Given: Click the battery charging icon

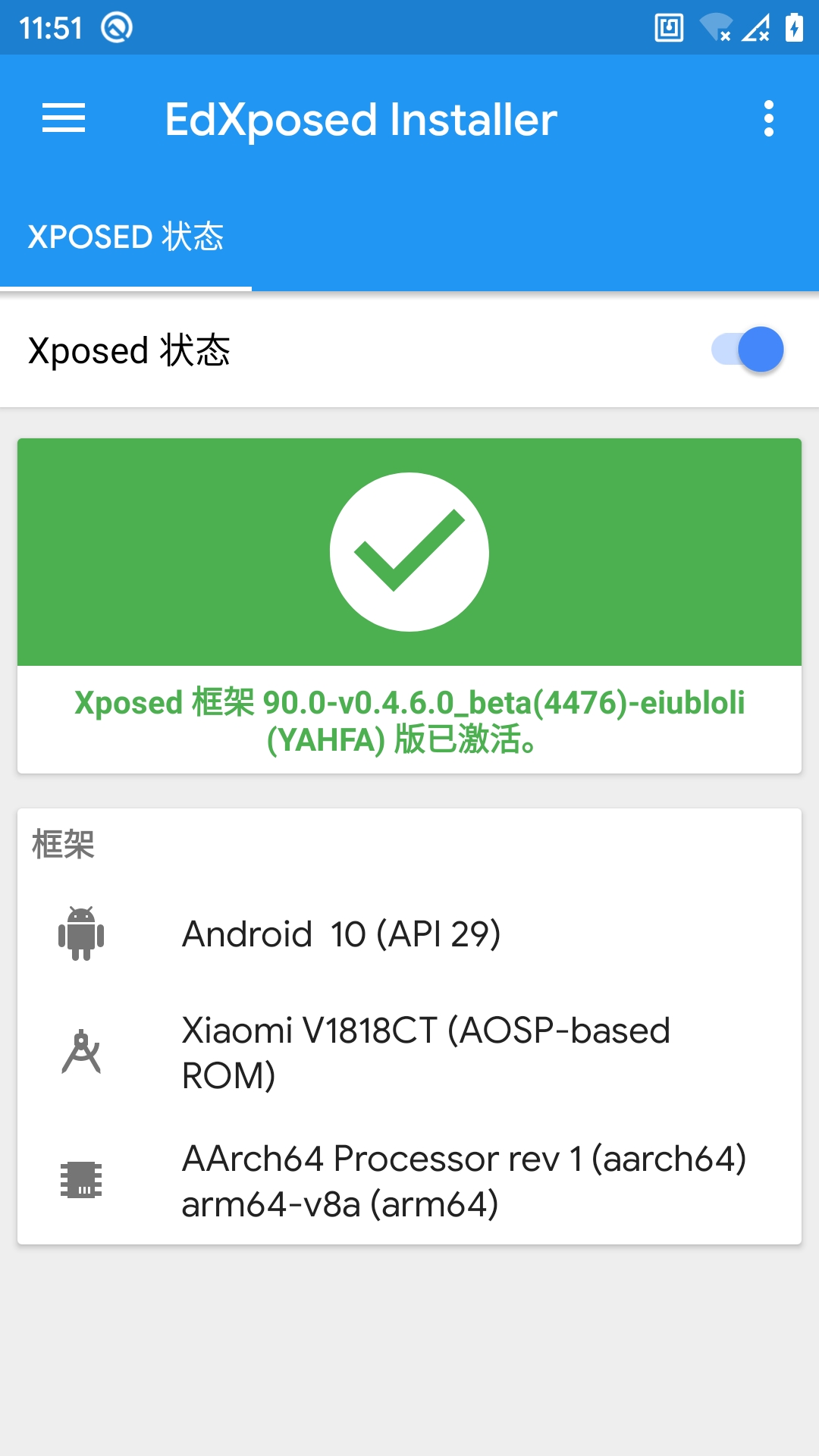Looking at the screenshot, I should (793, 27).
